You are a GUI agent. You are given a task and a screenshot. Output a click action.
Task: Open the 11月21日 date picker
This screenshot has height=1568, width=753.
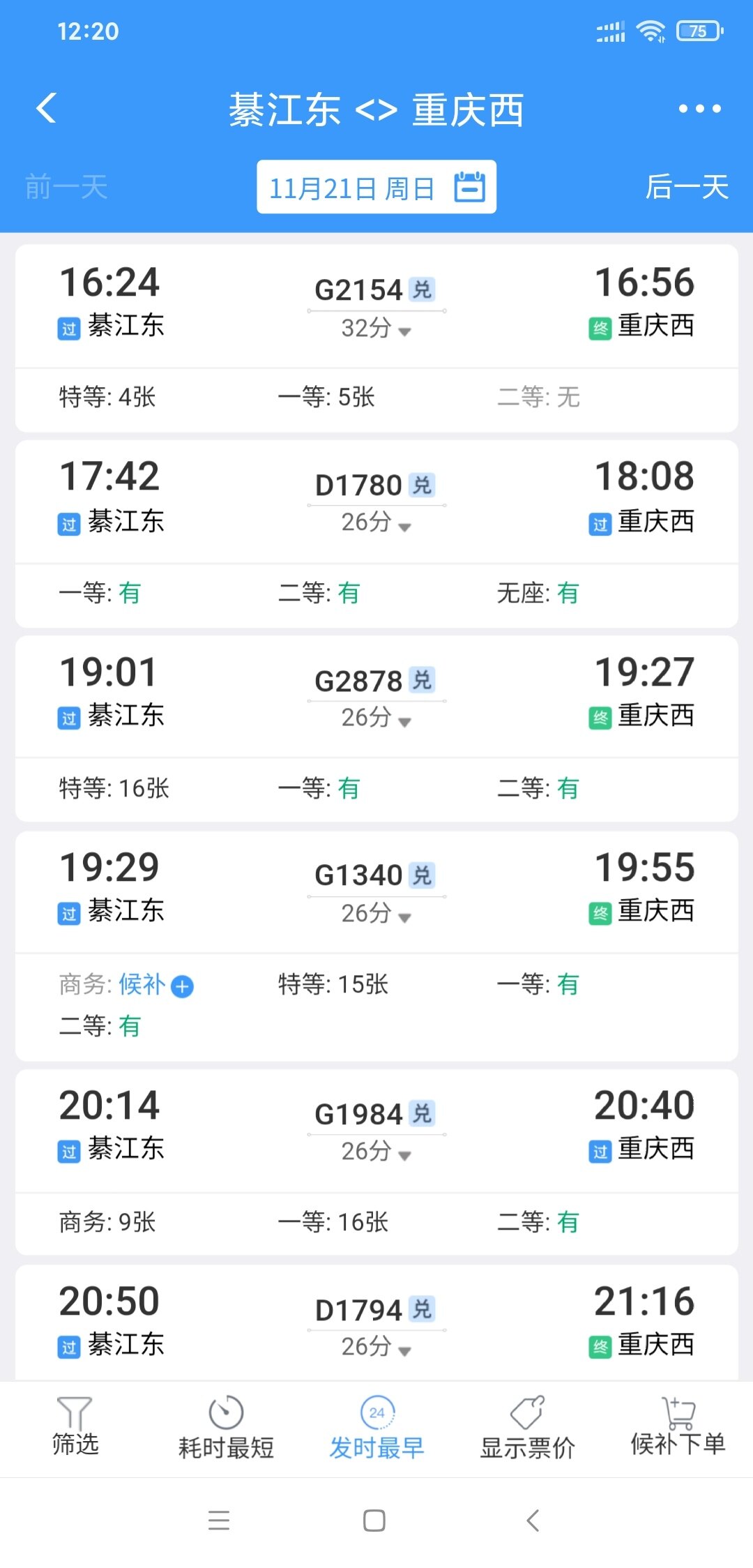376,187
